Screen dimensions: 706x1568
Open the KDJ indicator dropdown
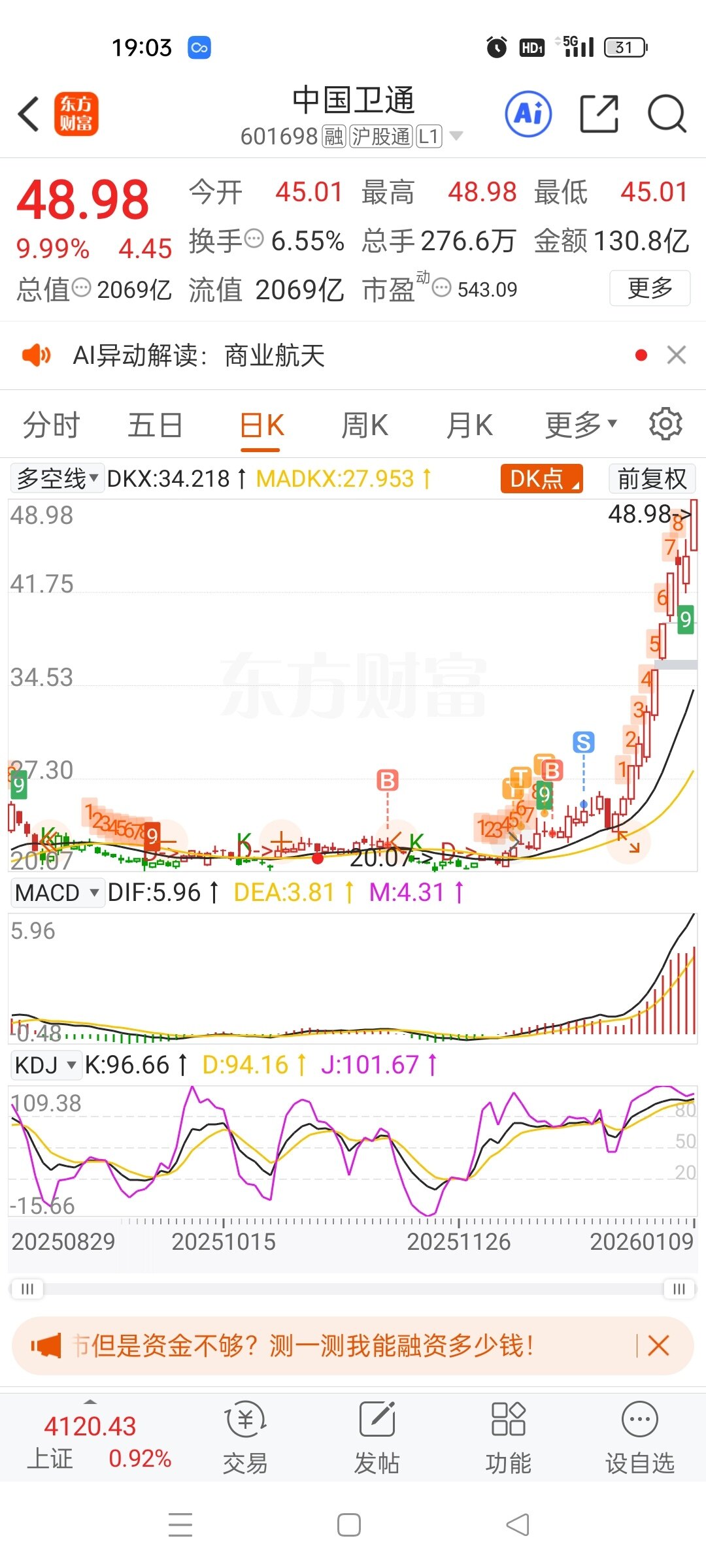click(46, 1065)
